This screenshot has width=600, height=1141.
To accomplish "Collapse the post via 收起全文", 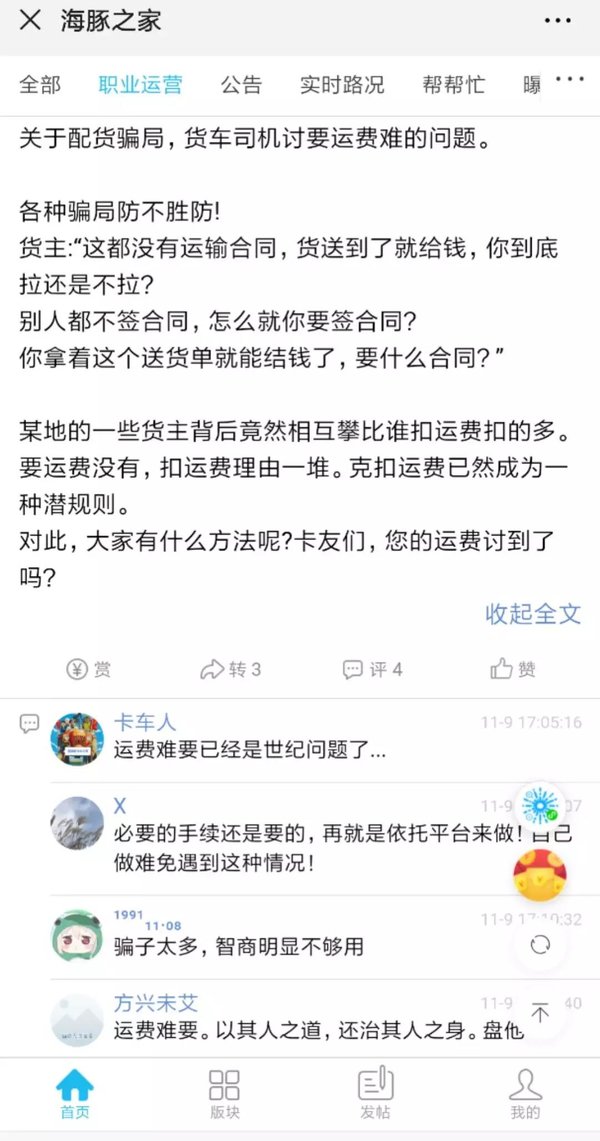I will click(533, 613).
